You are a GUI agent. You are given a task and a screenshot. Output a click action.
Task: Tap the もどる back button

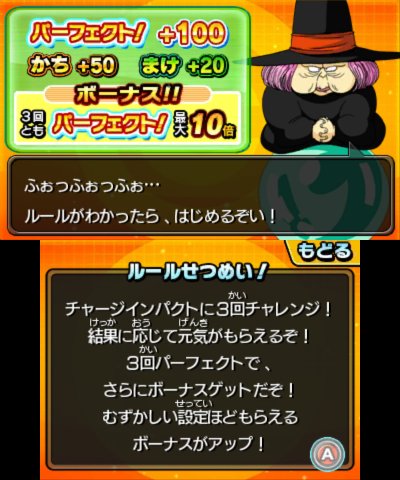click(323, 252)
